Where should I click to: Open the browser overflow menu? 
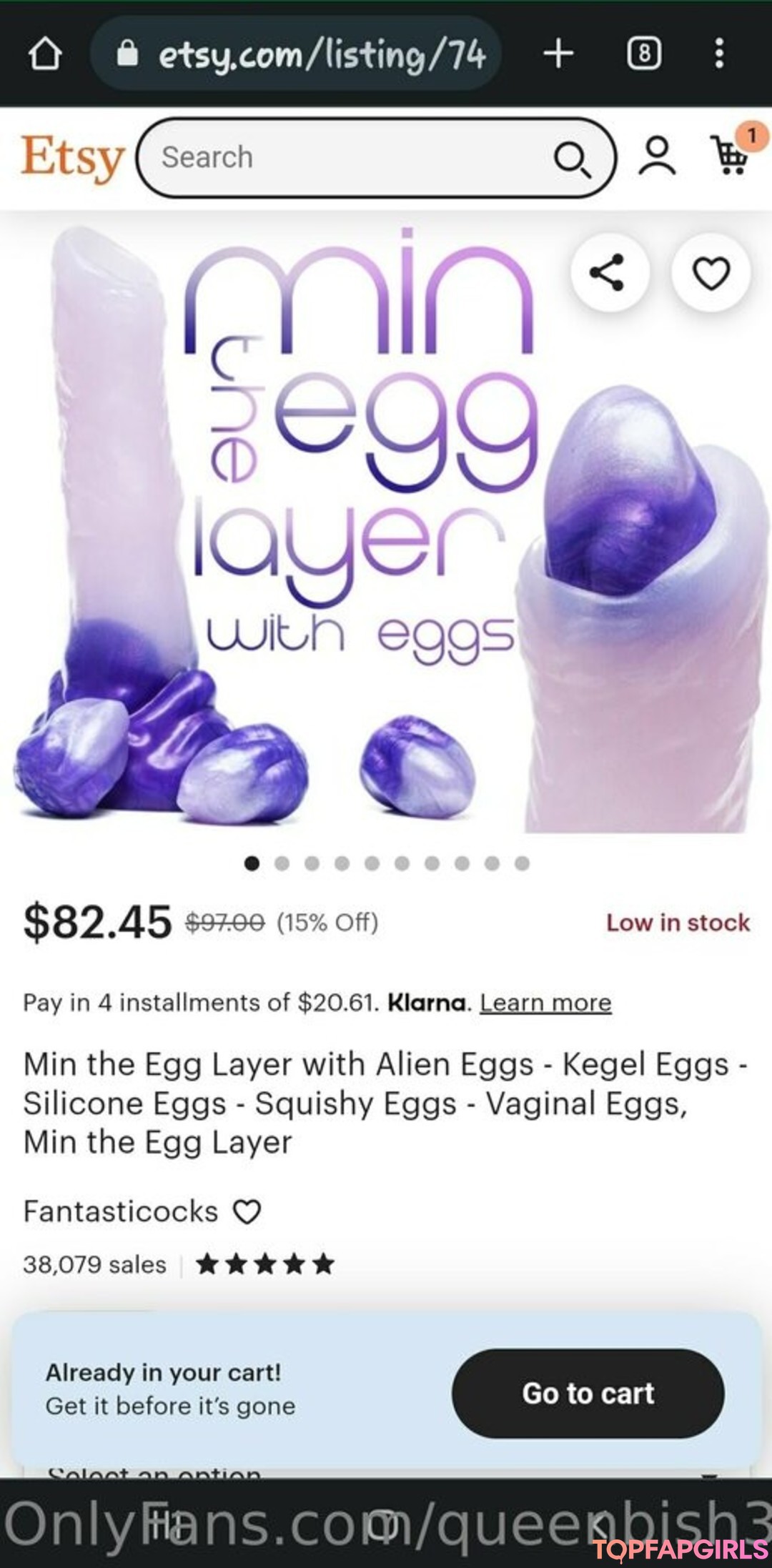[719, 54]
